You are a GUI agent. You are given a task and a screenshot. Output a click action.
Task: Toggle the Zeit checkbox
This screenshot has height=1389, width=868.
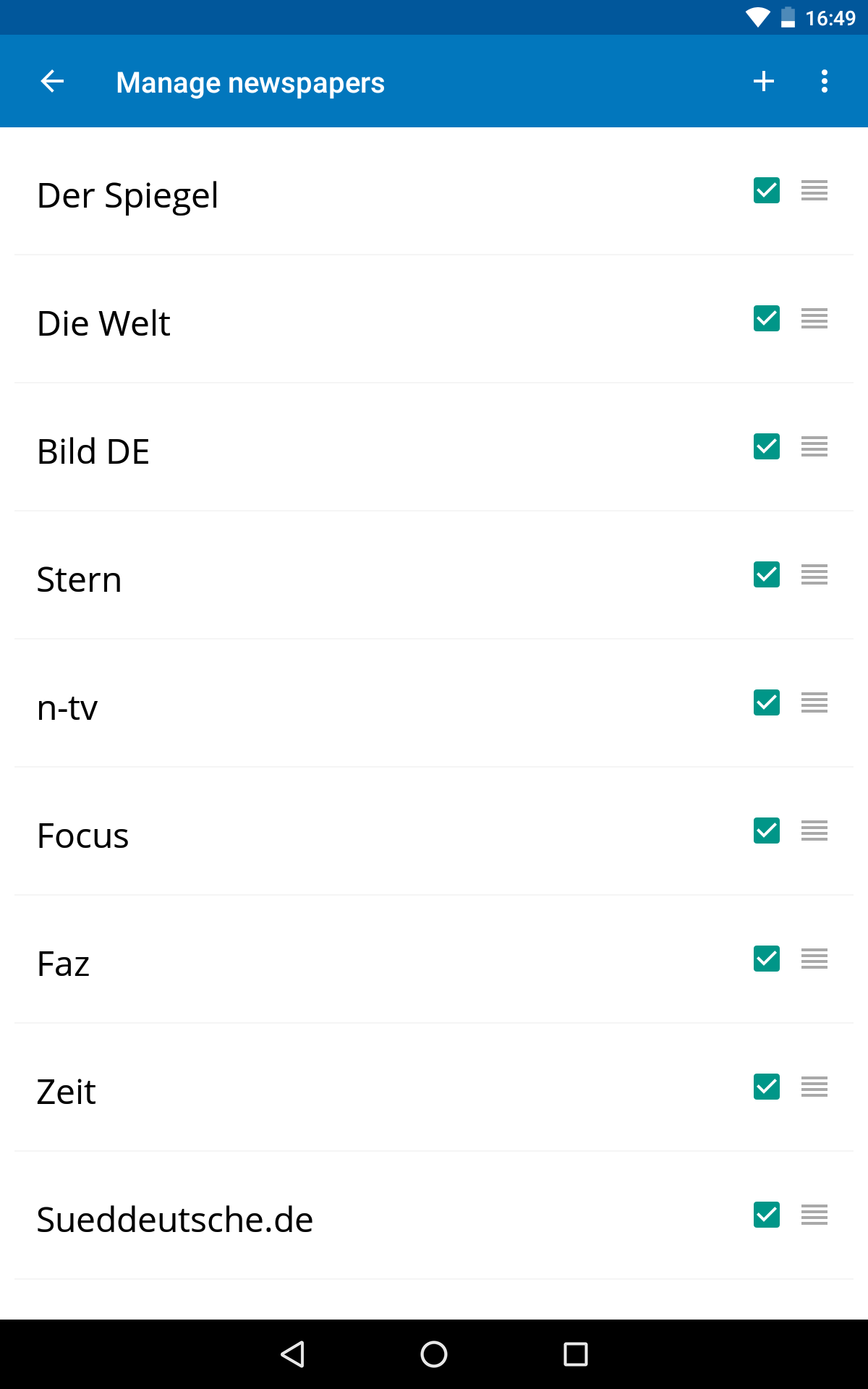pos(767,1087)
